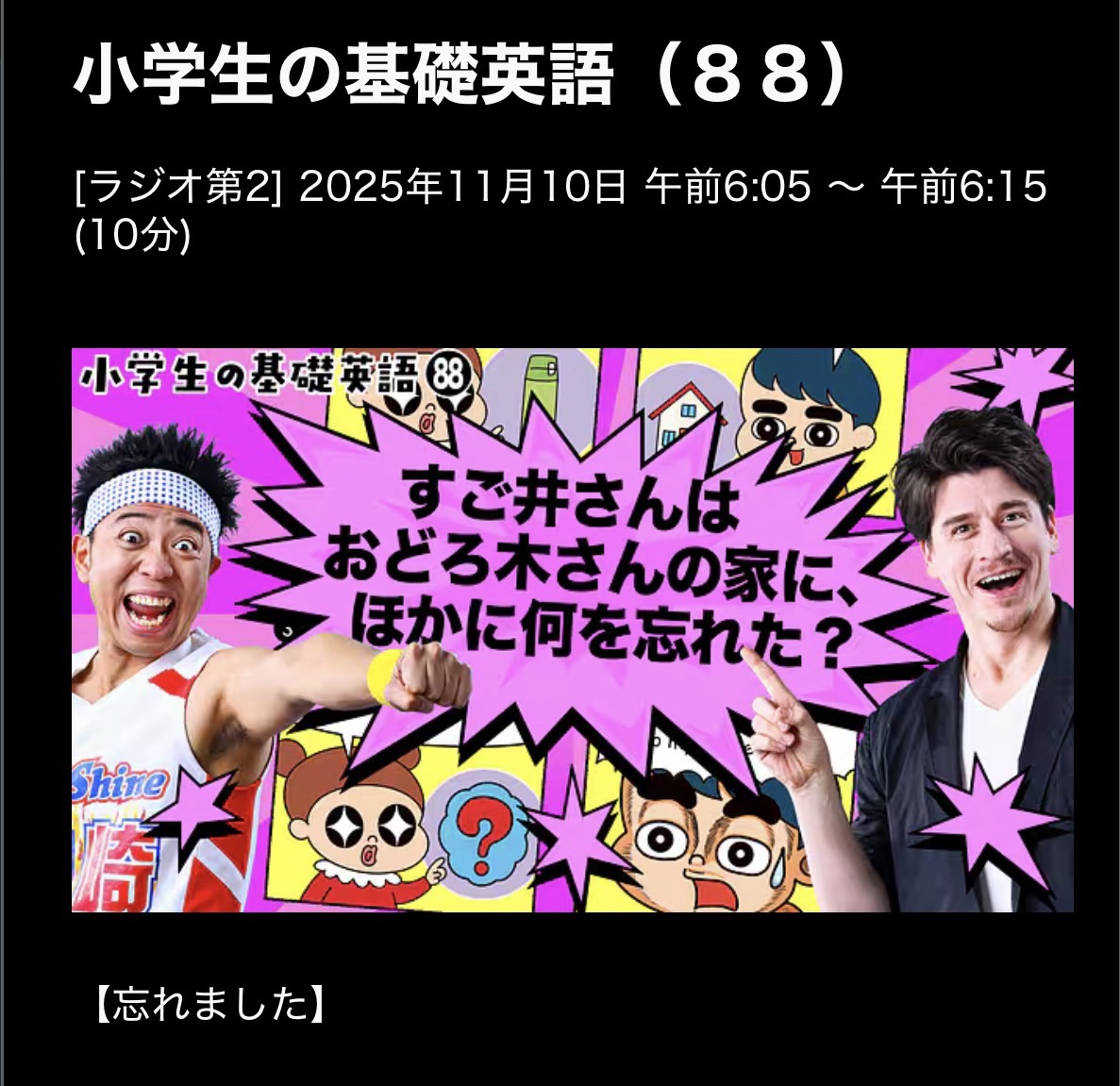
Task: Open the 小学生の基礎英語 program image
Action: click(x=572, y=629)
